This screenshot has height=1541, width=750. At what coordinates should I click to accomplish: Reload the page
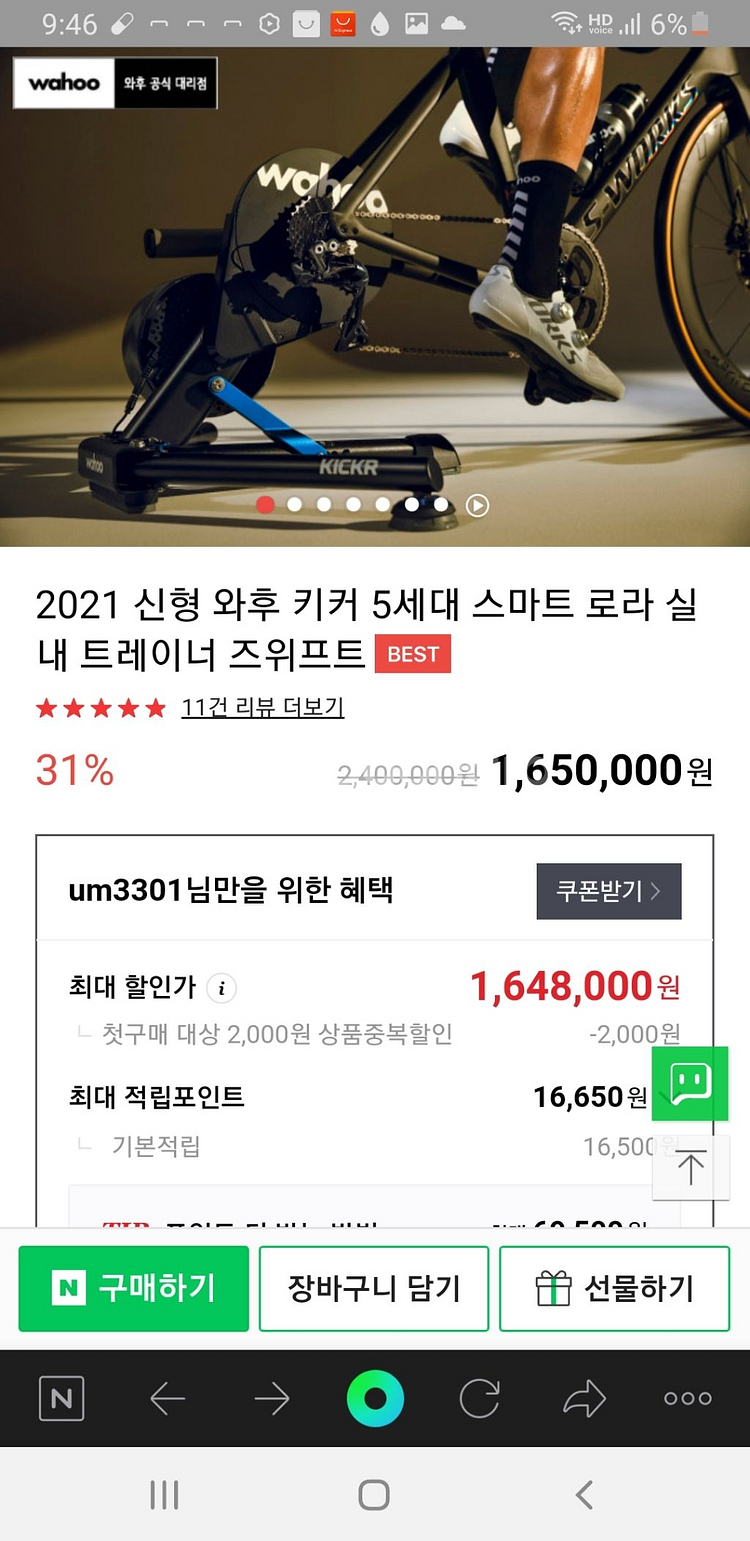coord(479,1398)
